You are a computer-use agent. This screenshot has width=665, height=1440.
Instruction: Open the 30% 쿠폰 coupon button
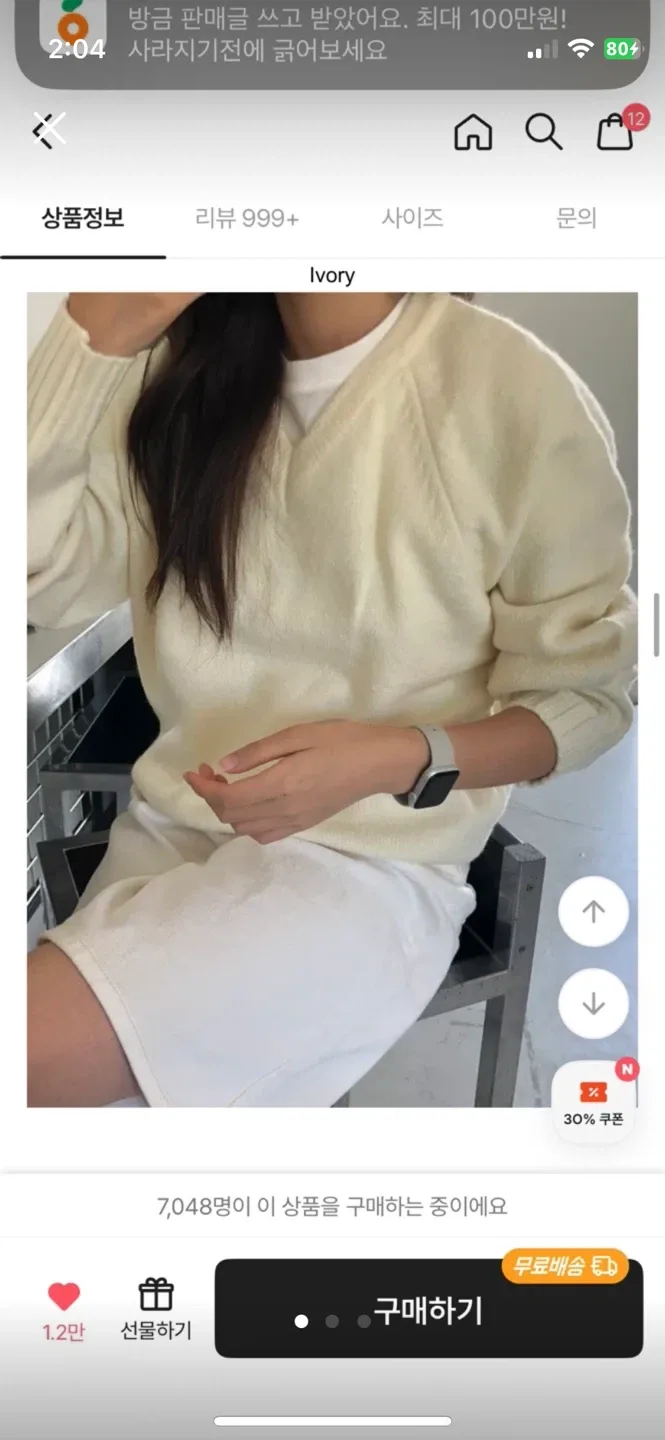pyautogui.click(x=593, y=1100)
